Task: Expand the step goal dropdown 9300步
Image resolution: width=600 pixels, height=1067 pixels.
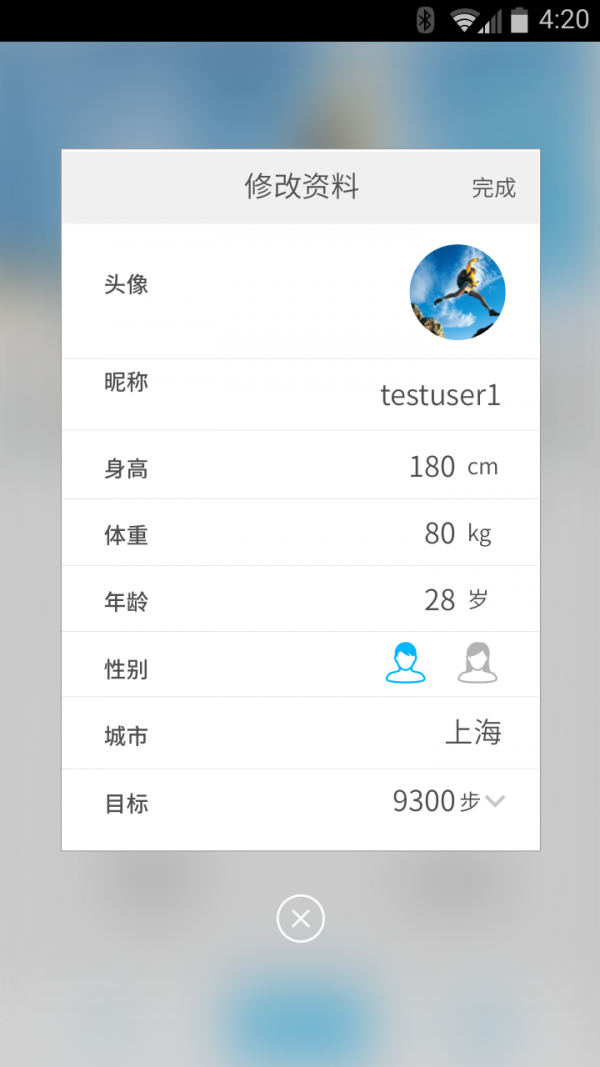Action: click(x=494, y=801)
